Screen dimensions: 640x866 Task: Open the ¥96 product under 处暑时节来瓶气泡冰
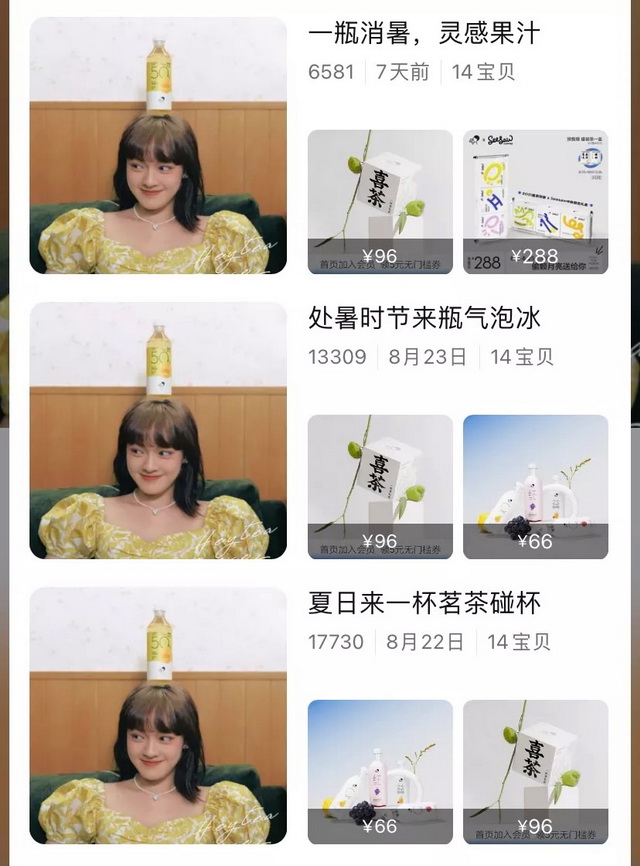pyautogui.click(x=380, y=487)
